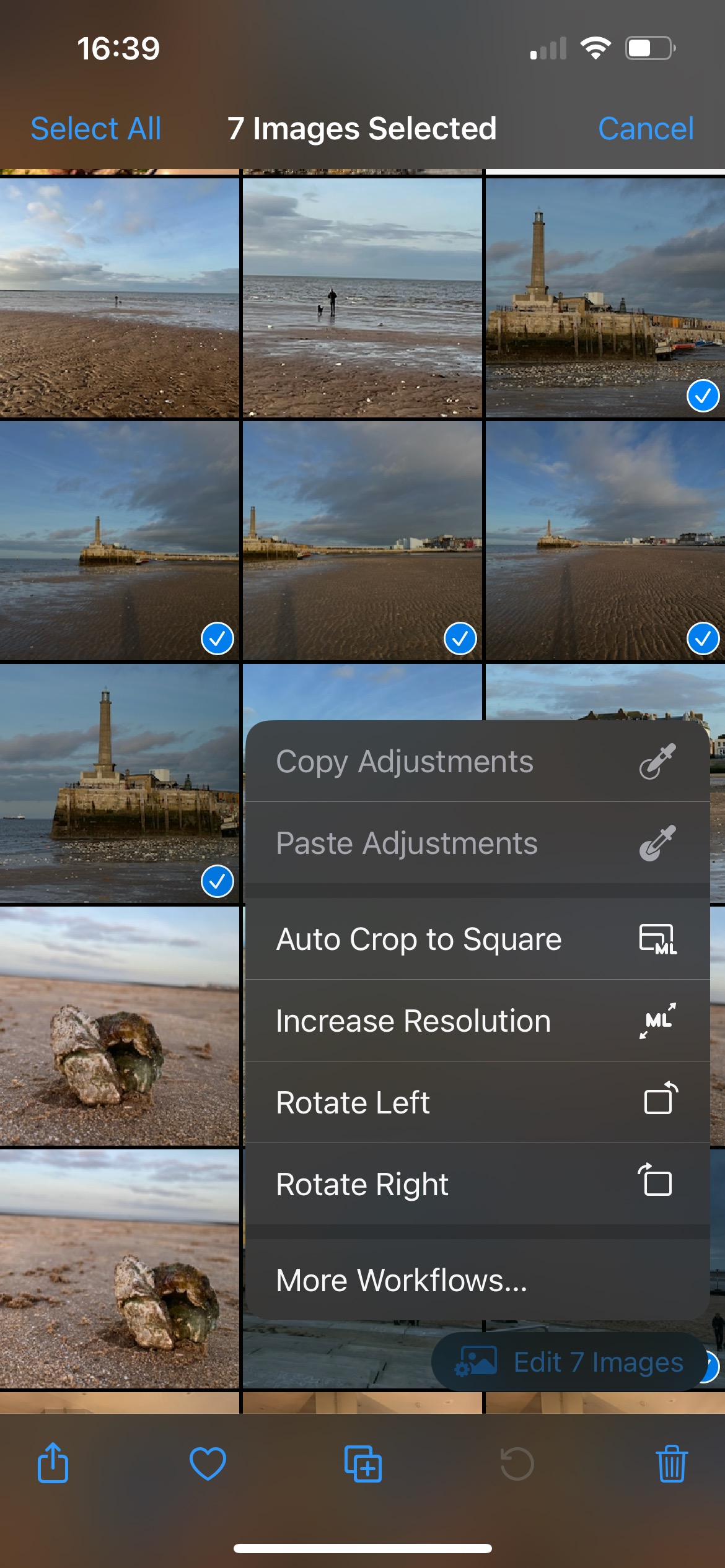Cancel the image selection
This screenshot has height=1568, width=725.
646,129
